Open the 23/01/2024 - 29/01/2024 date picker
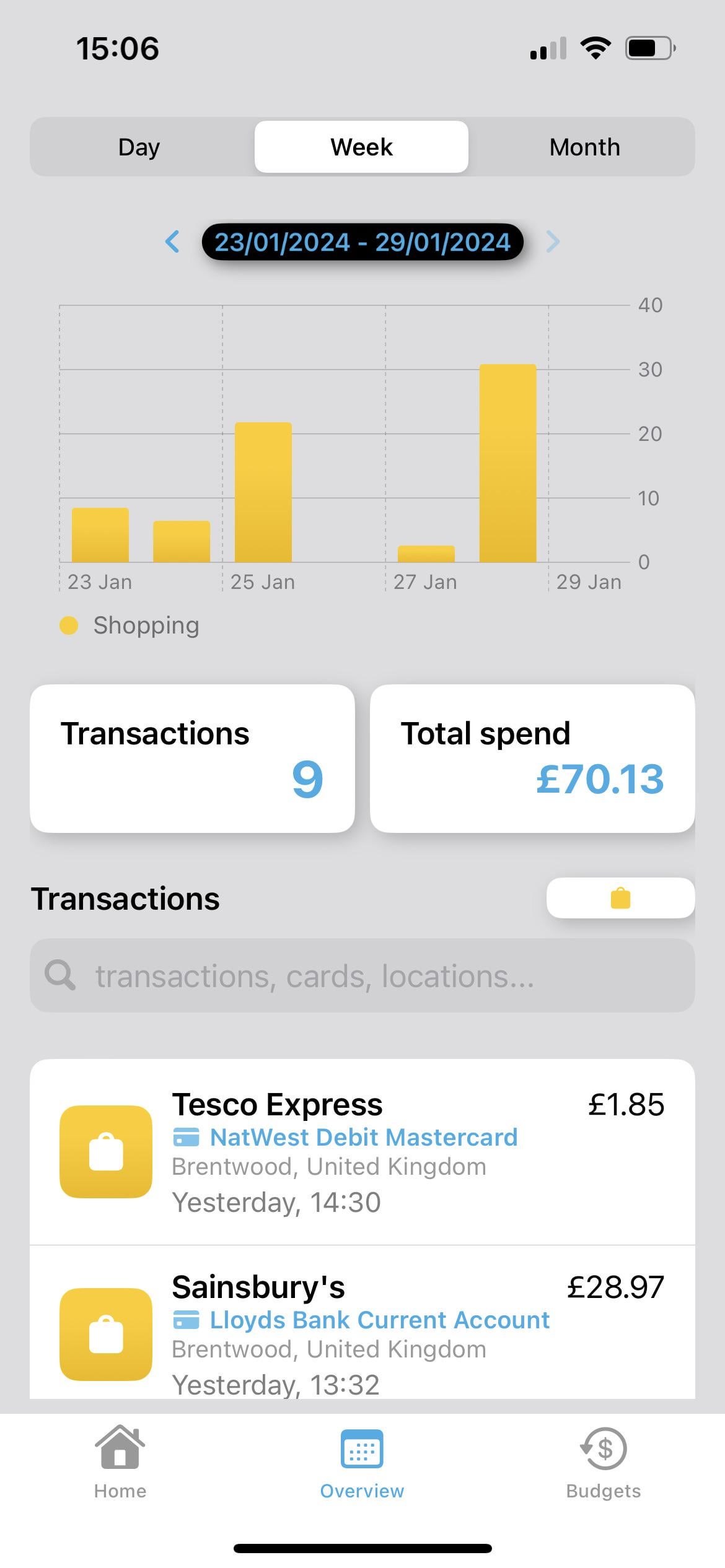This screenshot has width=725, height=1568. 362,242
